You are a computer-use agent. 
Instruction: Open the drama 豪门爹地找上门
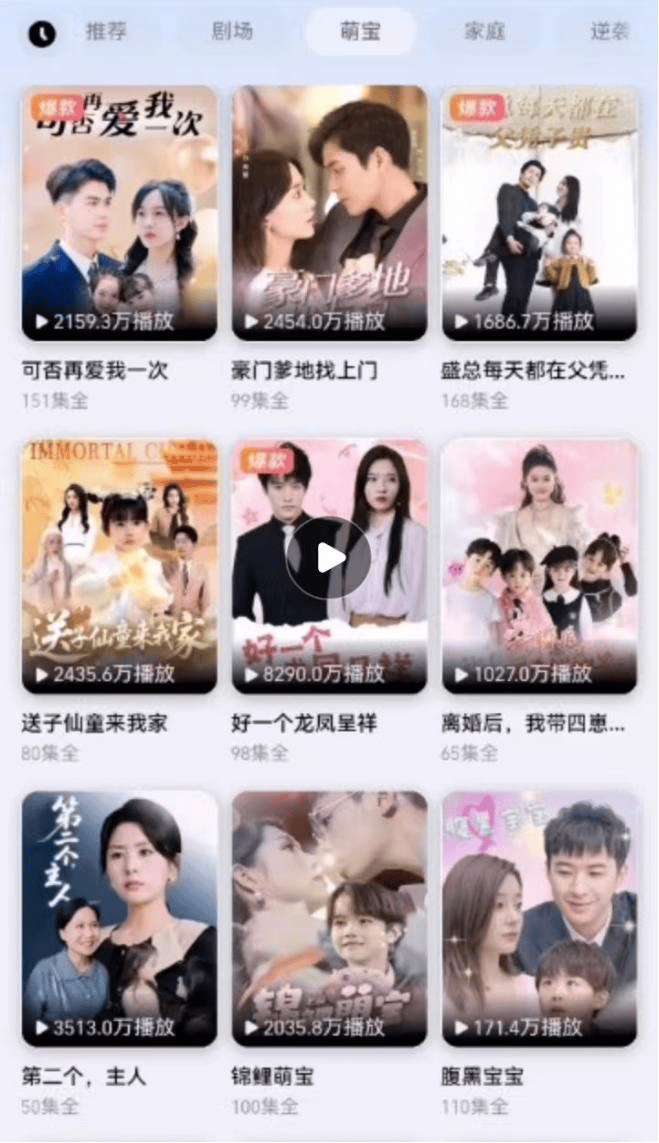329,213
